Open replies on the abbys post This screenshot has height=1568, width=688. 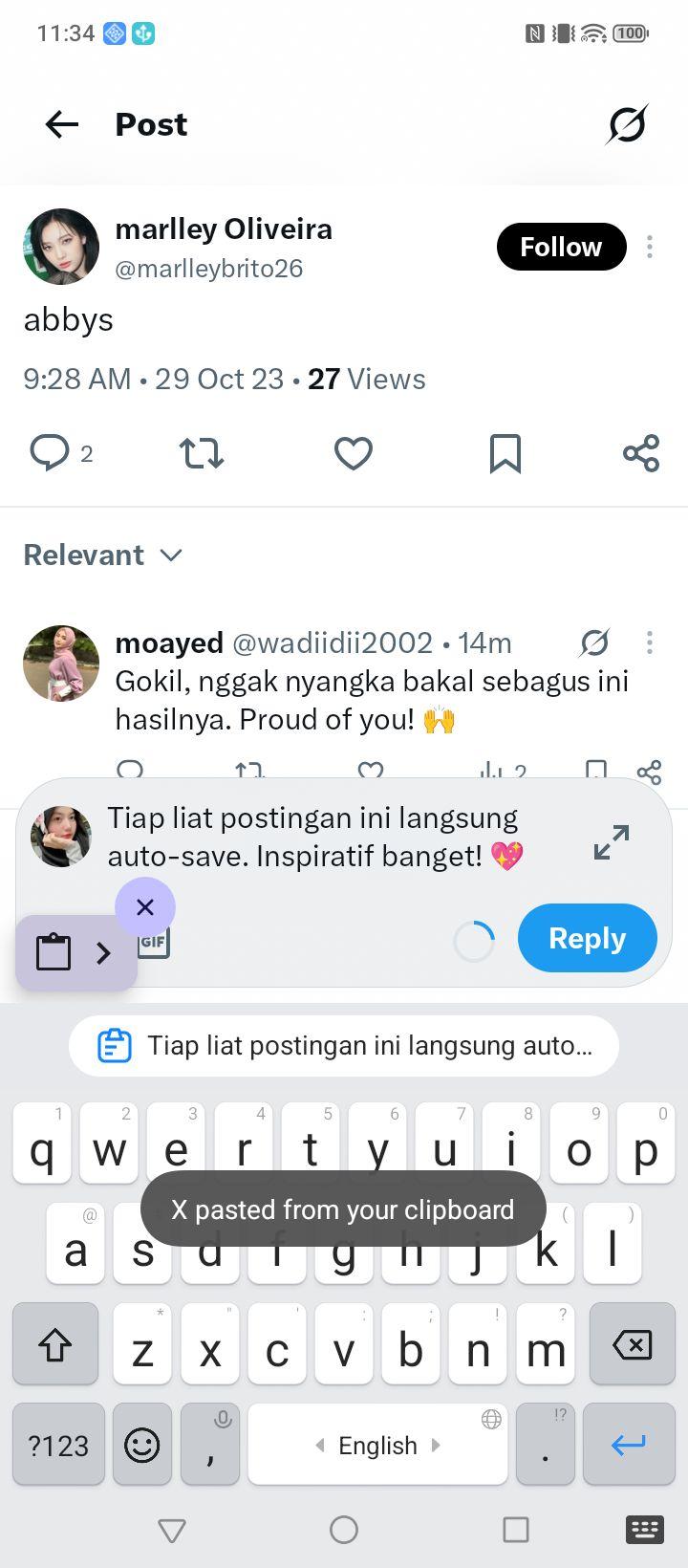pyautogui.click(x=51, y=452)
